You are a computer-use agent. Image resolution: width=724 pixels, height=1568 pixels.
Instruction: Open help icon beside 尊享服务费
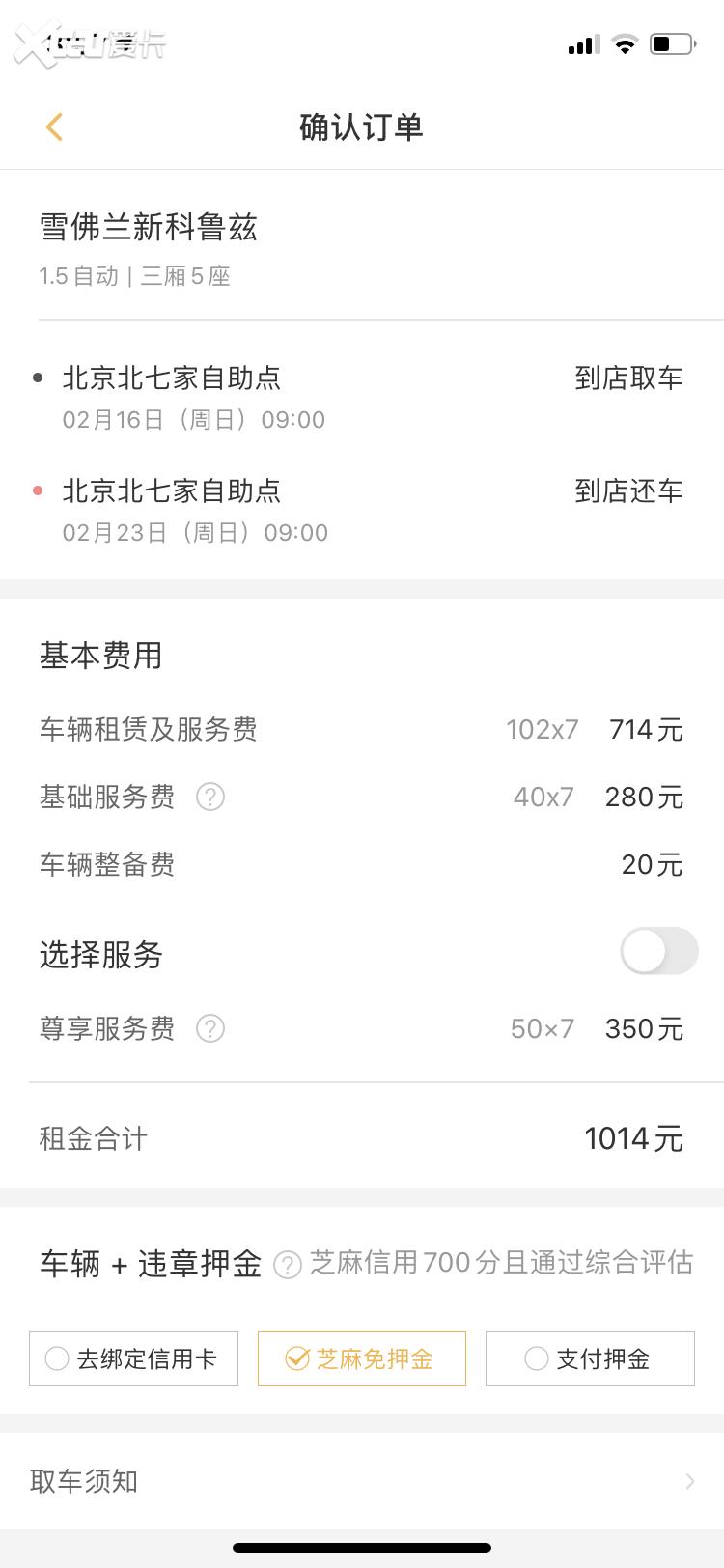(x=209, y=1029)
